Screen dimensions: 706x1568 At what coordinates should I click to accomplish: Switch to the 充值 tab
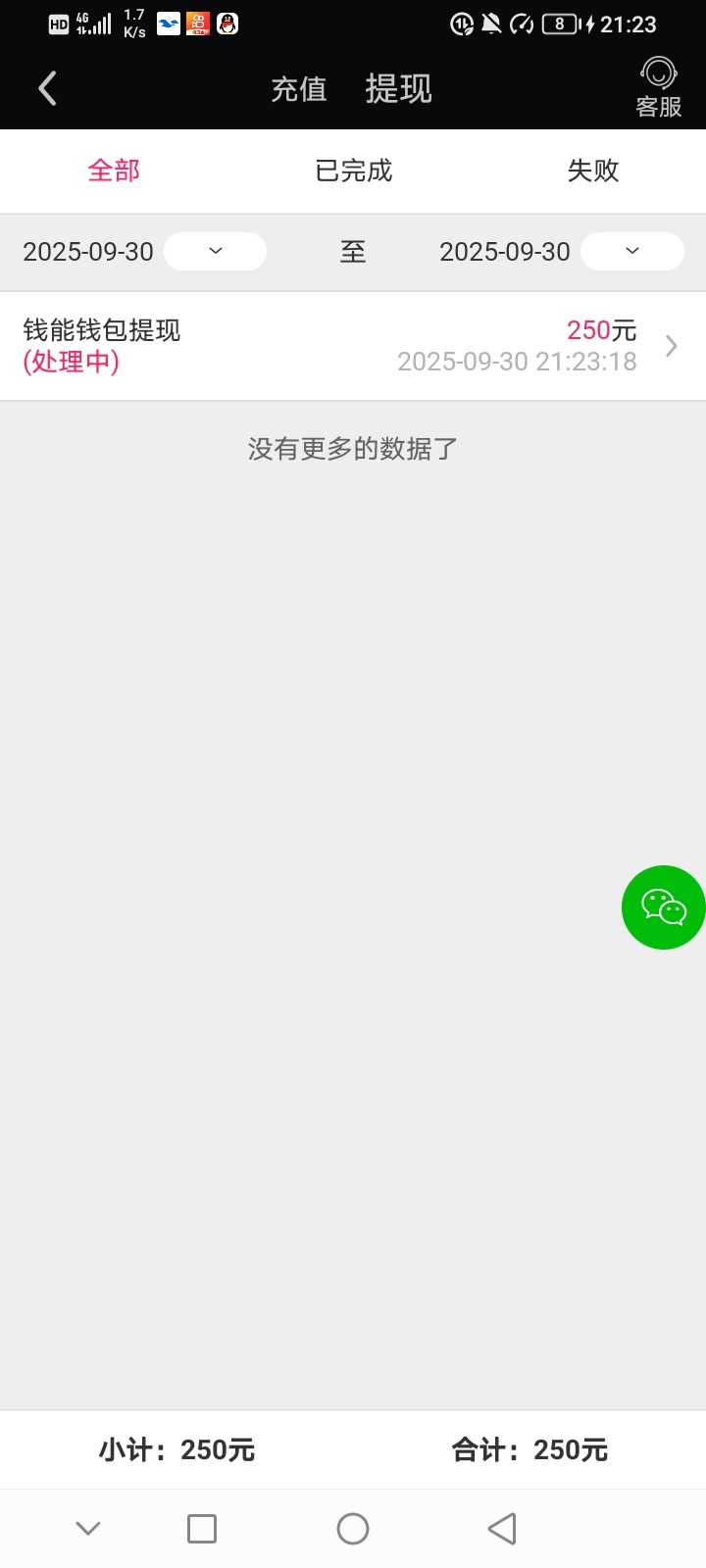point(298,89)
